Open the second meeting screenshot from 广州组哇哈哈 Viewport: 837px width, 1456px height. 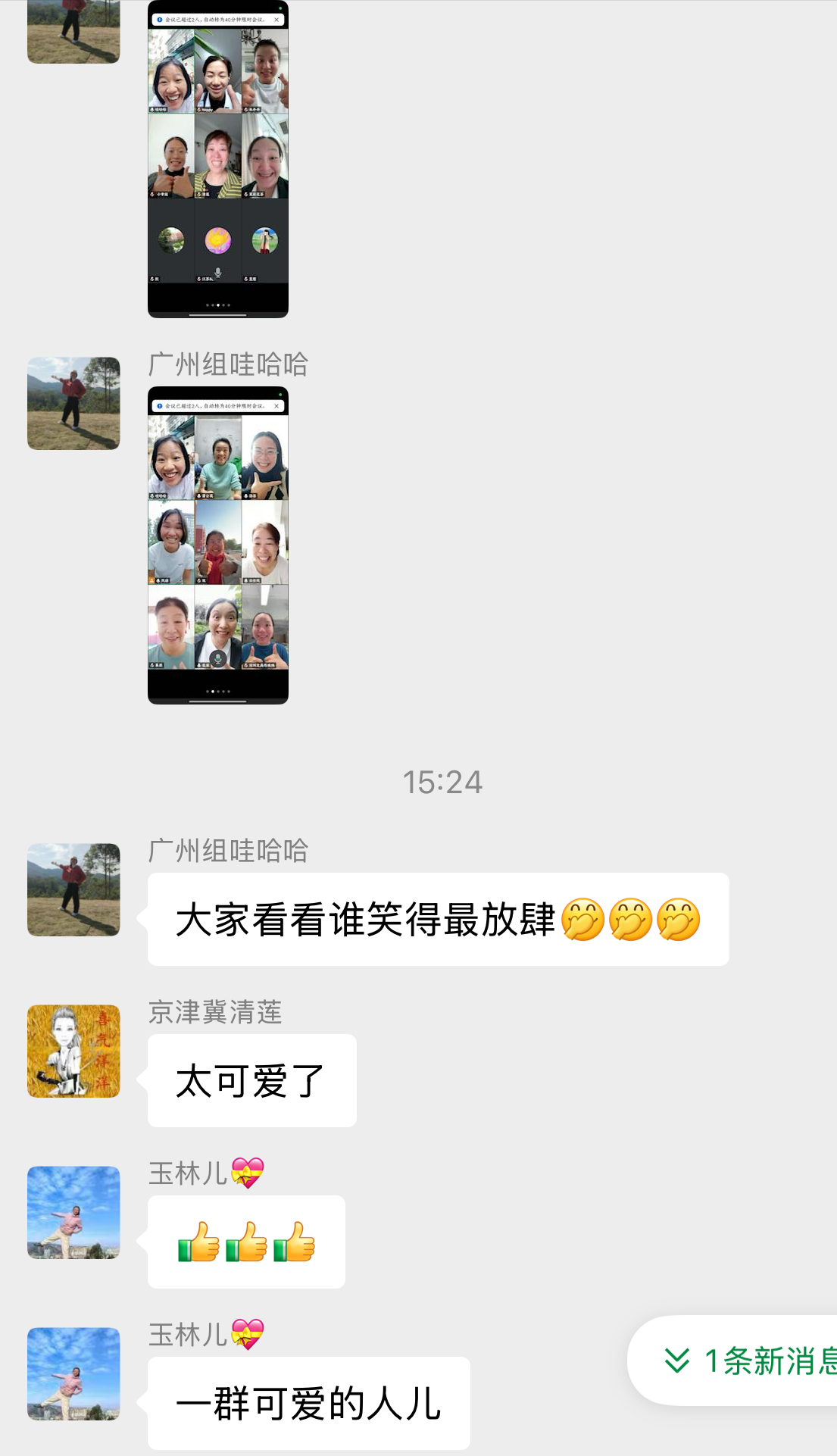pos(218,545)
